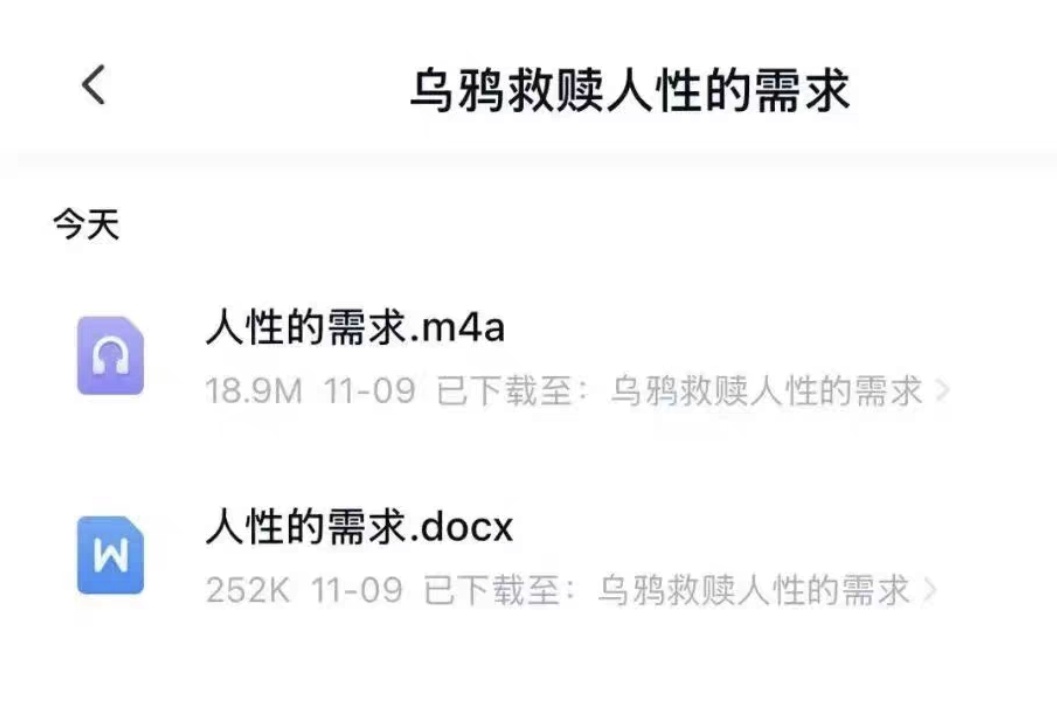1057x727 pixels.
Task: Open the audio file 人性的需求.m4a
Action: point(355,328)
